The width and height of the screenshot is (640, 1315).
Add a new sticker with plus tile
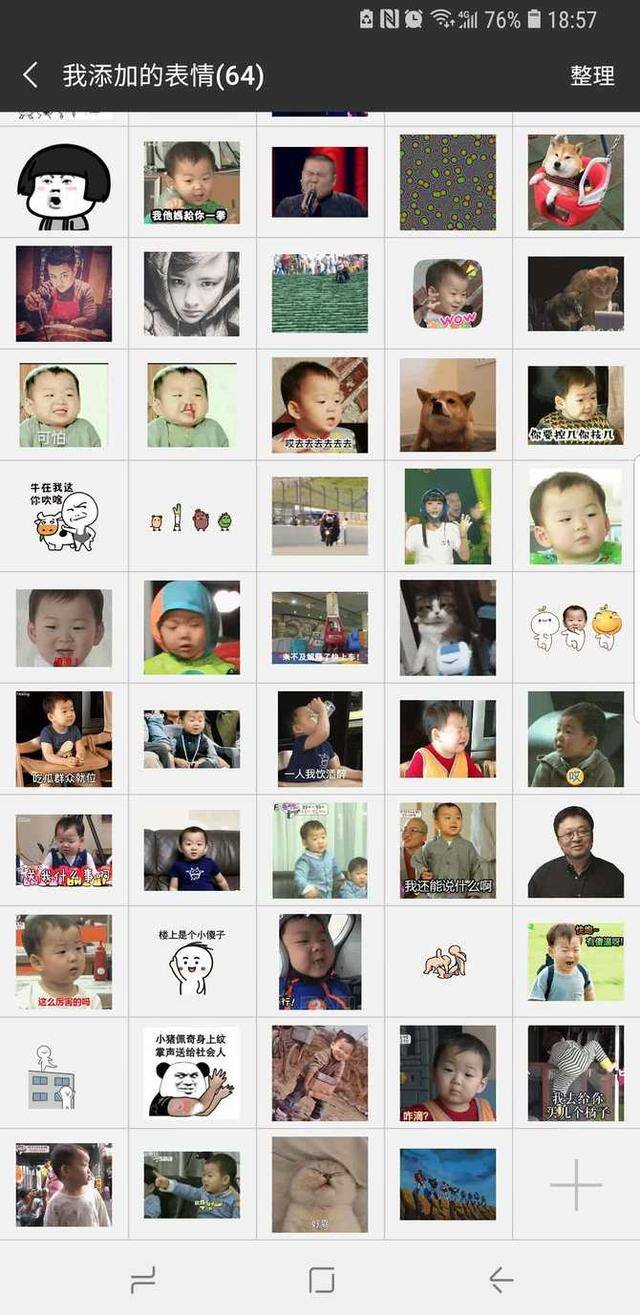(576, 1185)
